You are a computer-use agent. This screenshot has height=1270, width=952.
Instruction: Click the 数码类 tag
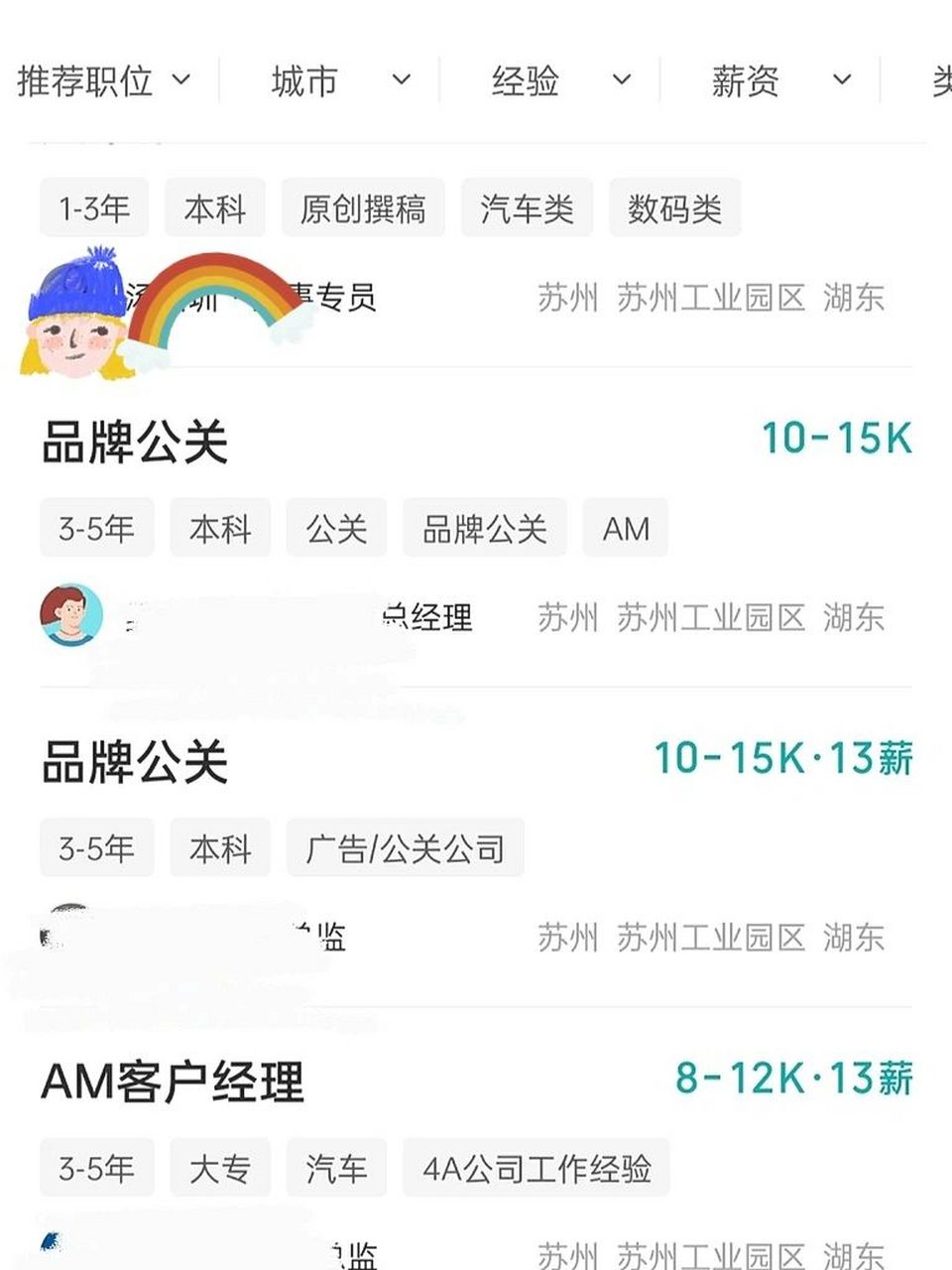click(x=674, y=208)
